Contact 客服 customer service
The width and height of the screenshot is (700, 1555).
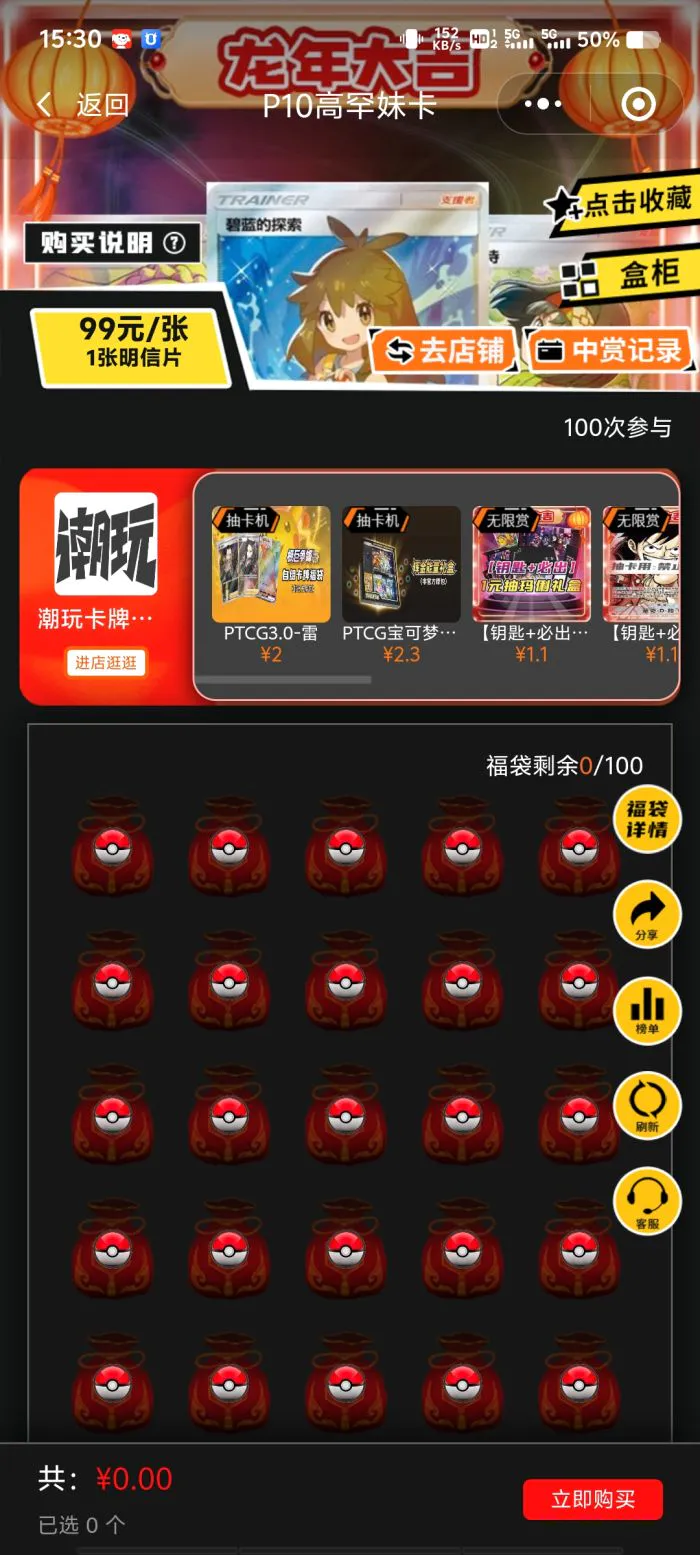(x=646, y=1201)
